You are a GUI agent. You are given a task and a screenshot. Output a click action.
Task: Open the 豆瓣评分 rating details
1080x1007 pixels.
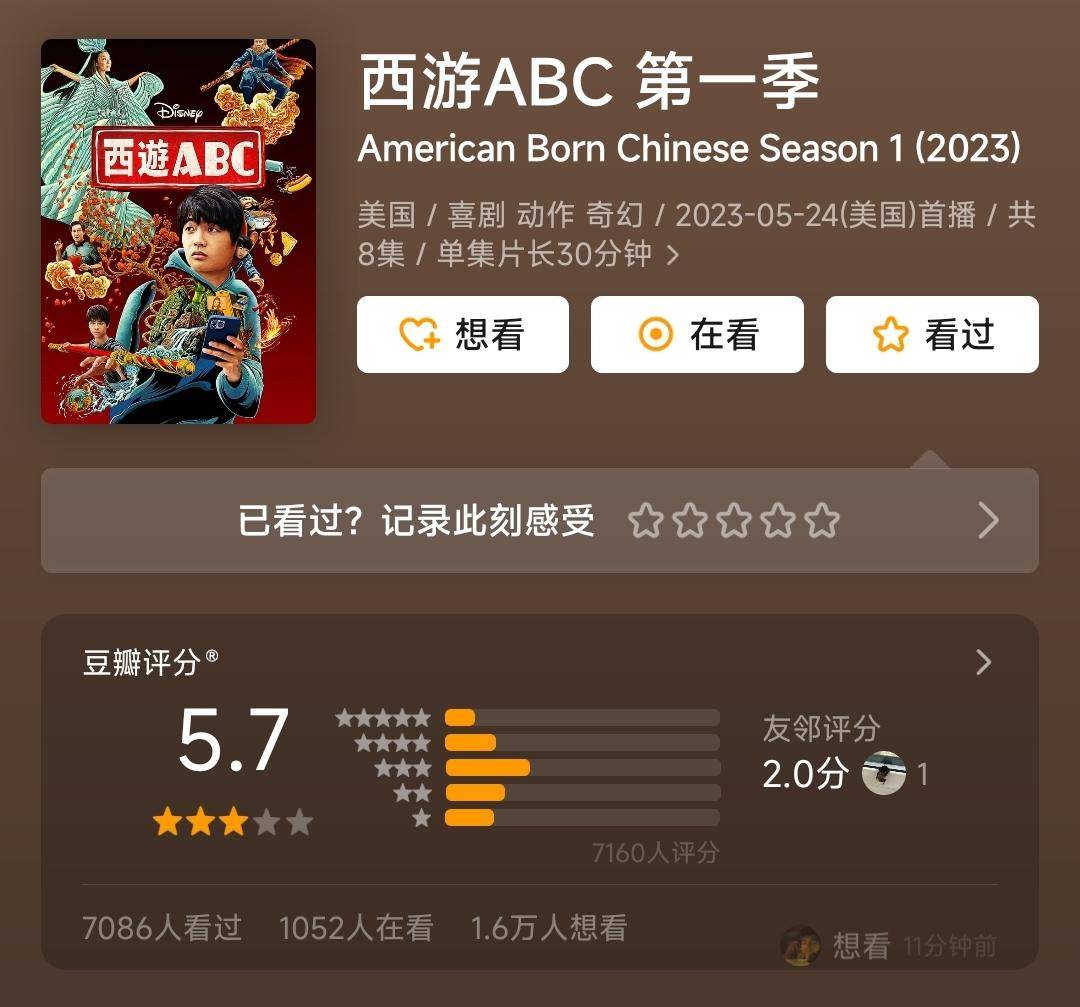[983, 662]
